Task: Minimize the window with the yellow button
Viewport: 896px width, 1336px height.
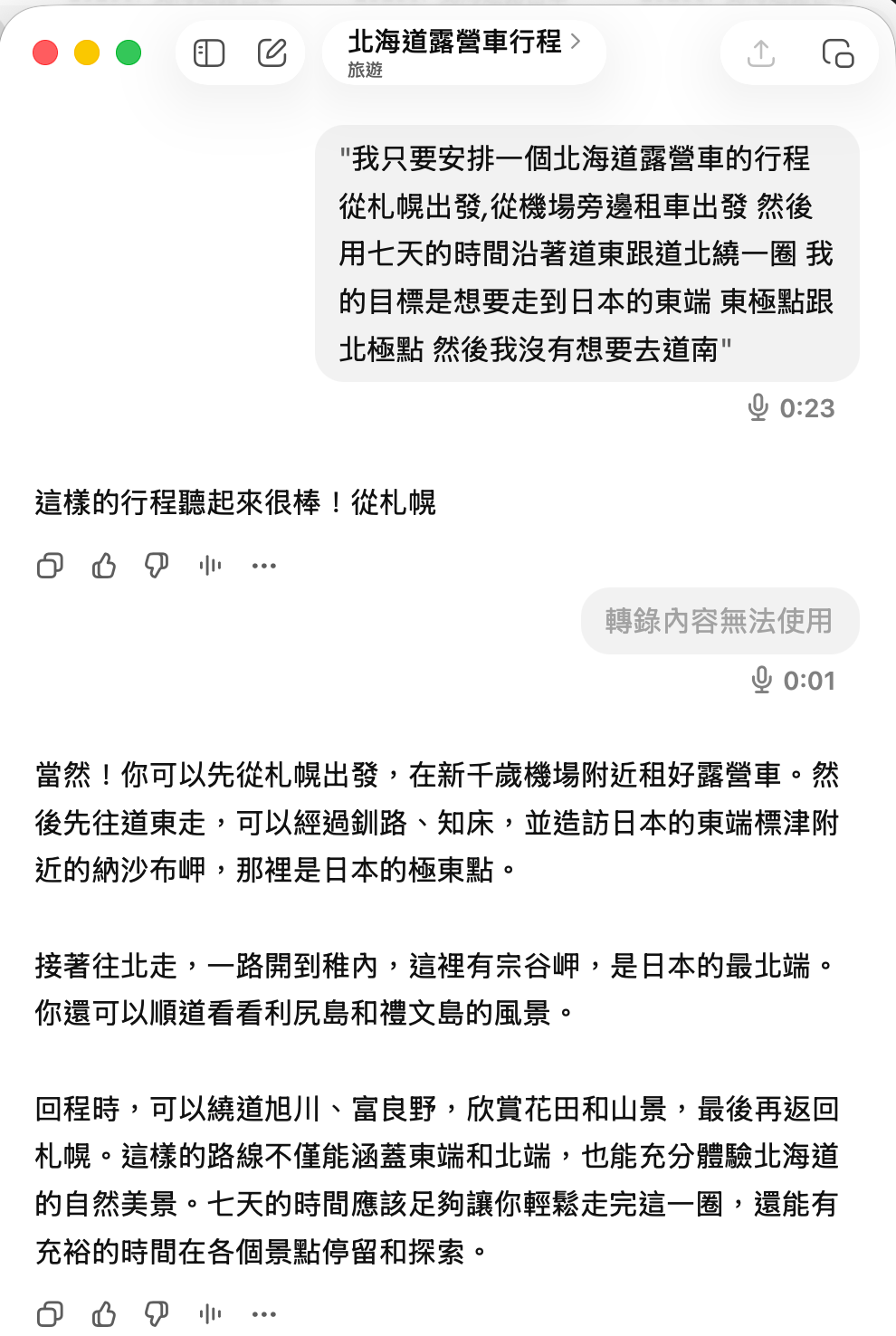Action: [87, 53]
